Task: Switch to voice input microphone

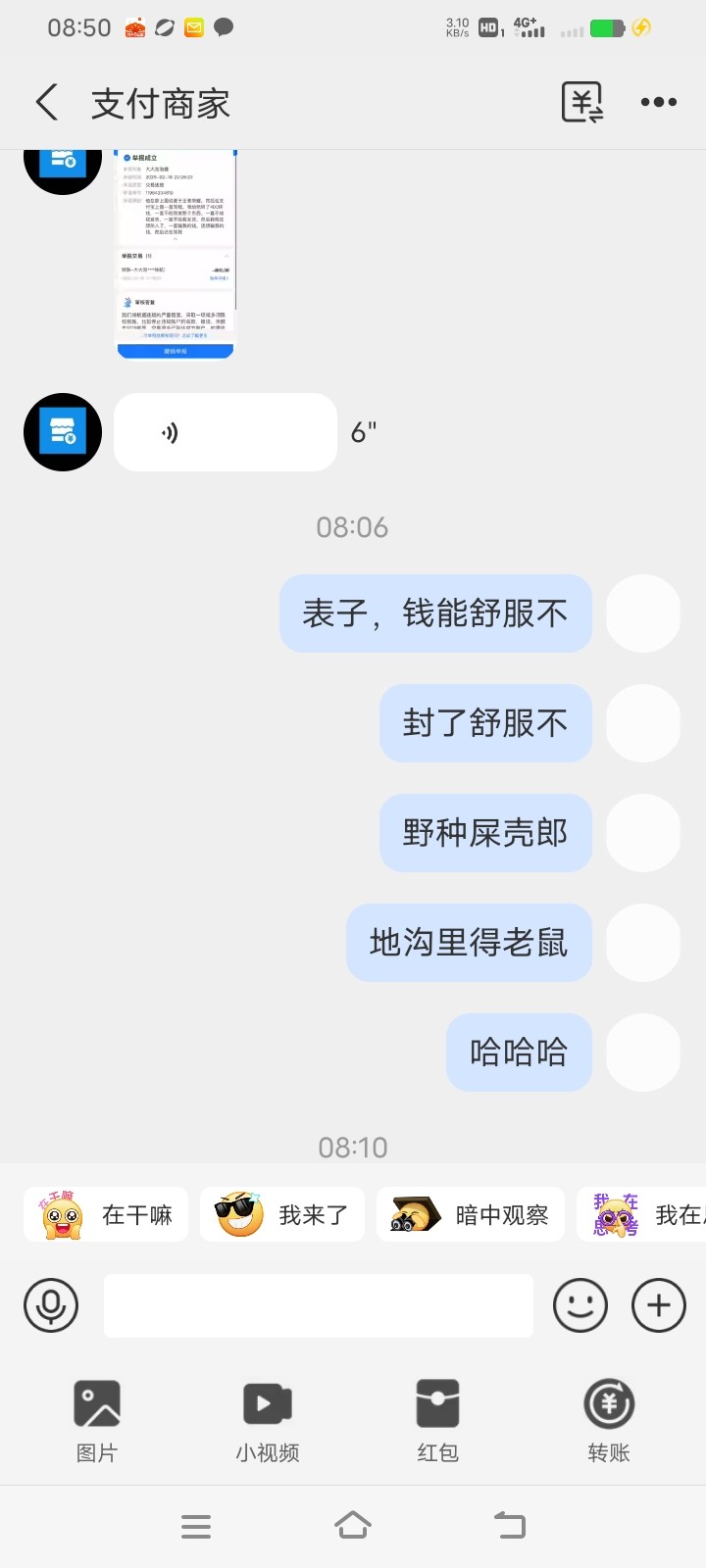Action: click(51, 1305)
